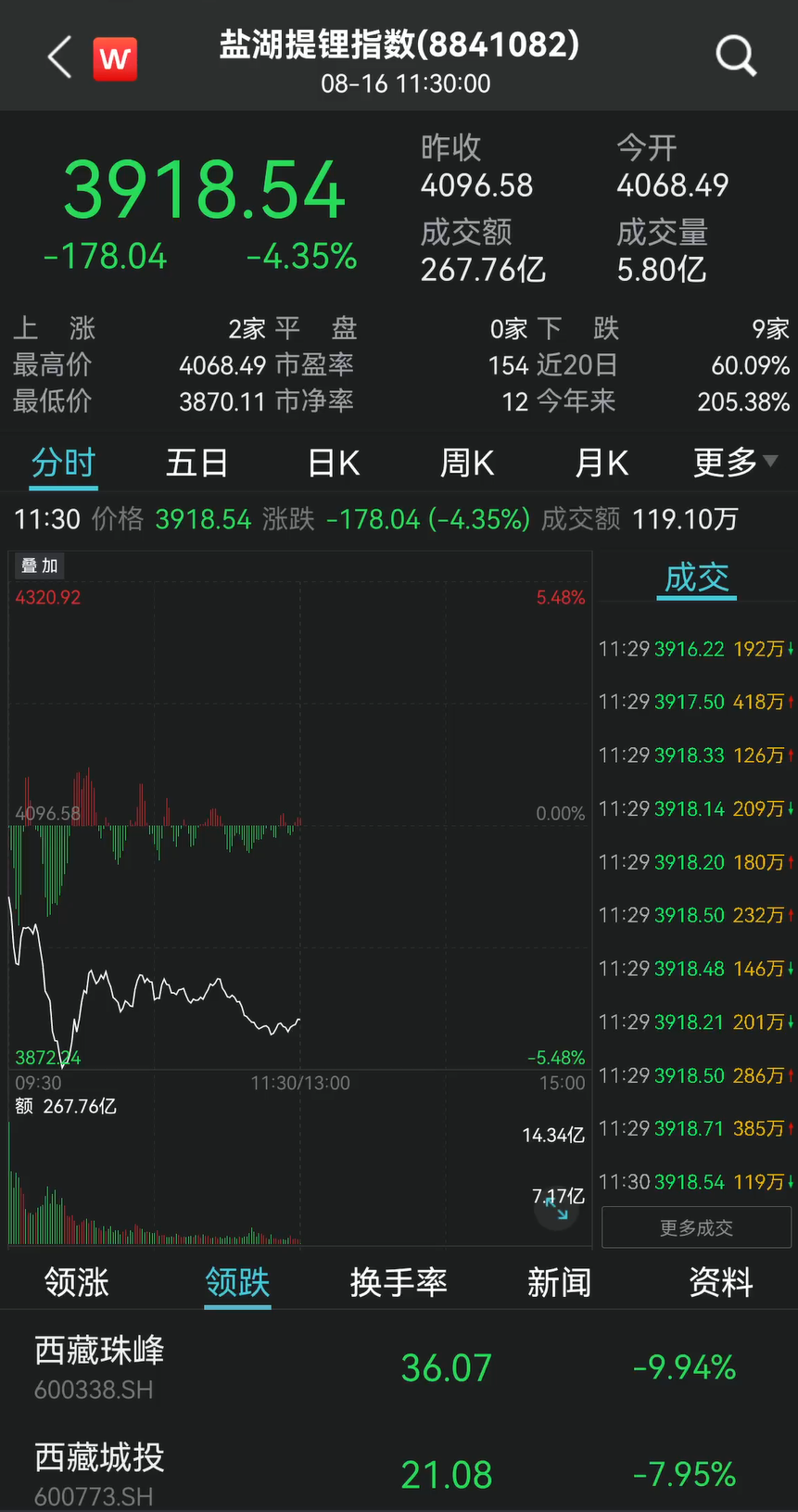798x1512 pixels.
Task: Switch to the 领涨 list tab
Action: coord(77,1283)
